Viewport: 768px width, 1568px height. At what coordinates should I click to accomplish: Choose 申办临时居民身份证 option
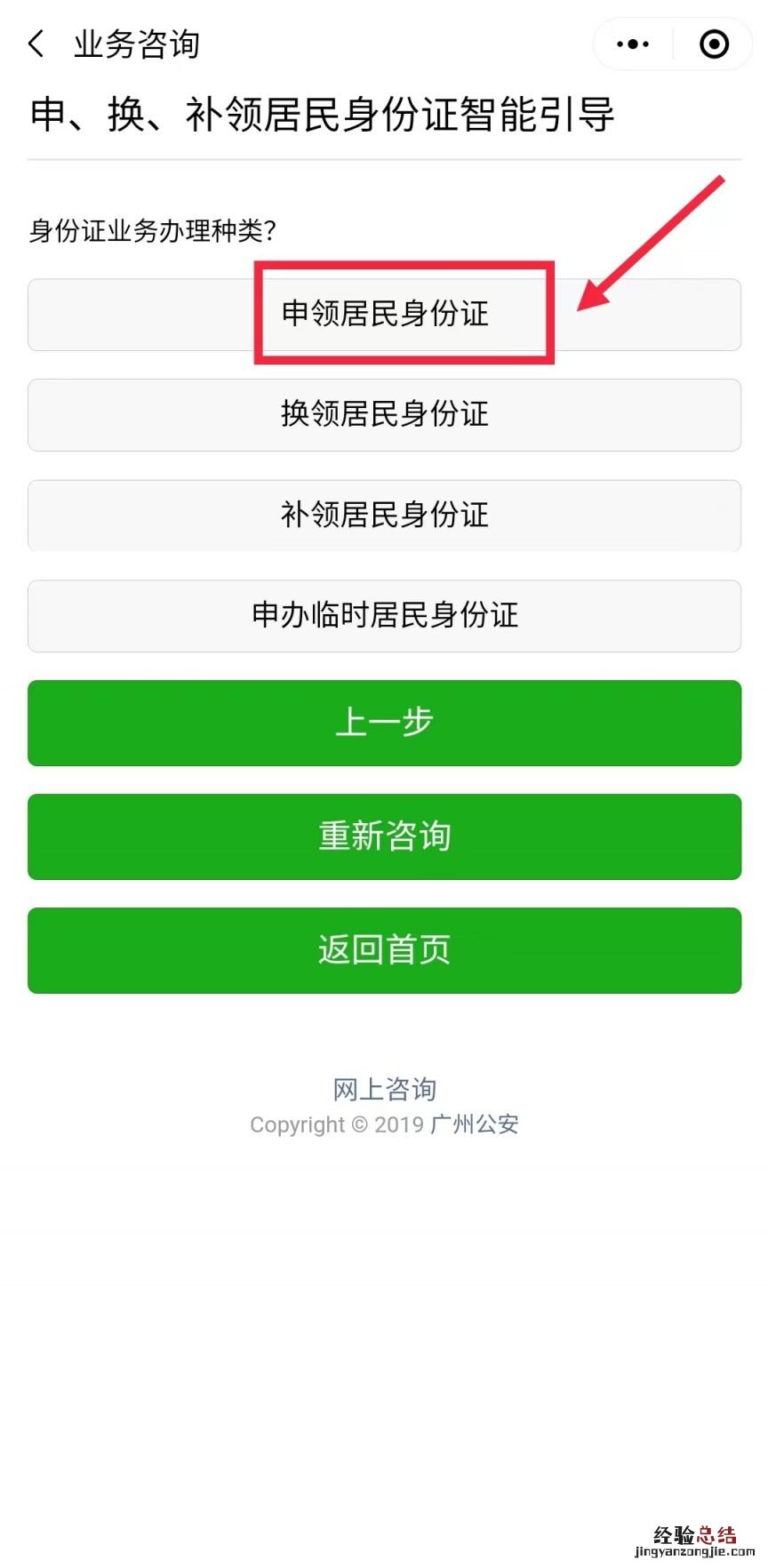(384, 615)
